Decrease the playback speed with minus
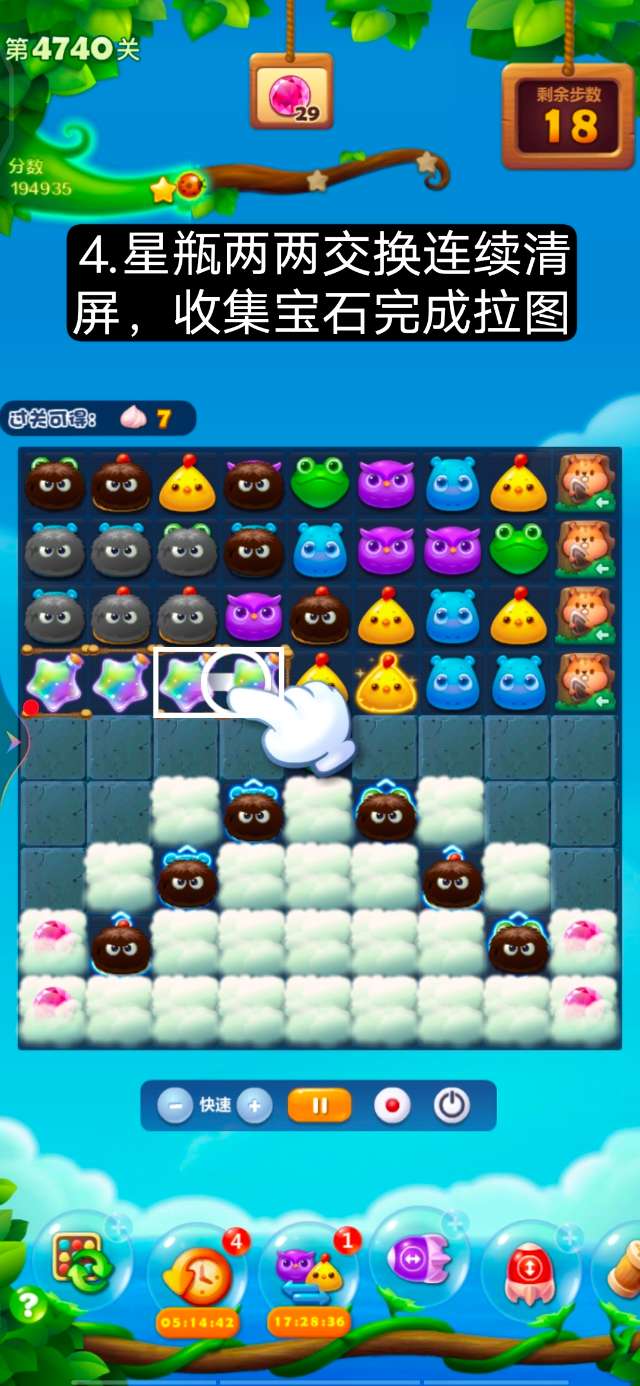Viewport: 640px width, 1386px height. point(175,1106)
